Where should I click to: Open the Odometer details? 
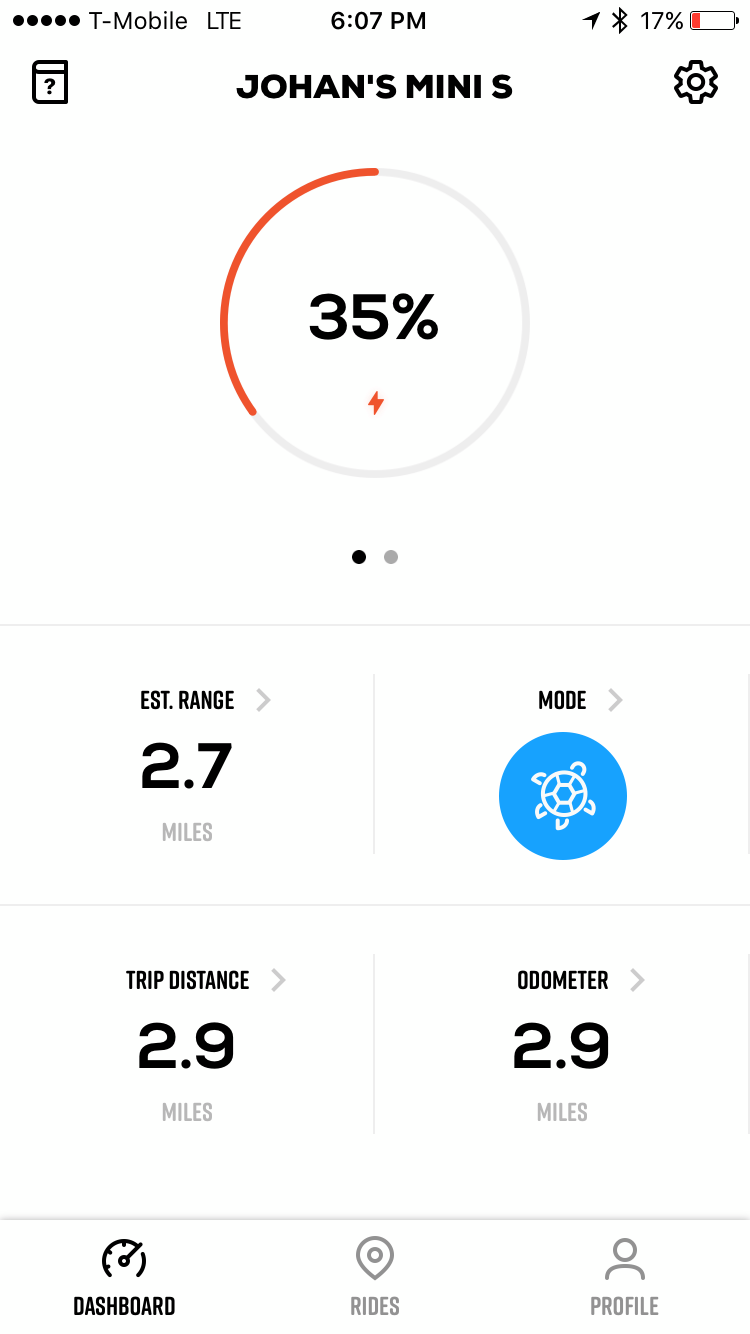(x=637, y=980)
